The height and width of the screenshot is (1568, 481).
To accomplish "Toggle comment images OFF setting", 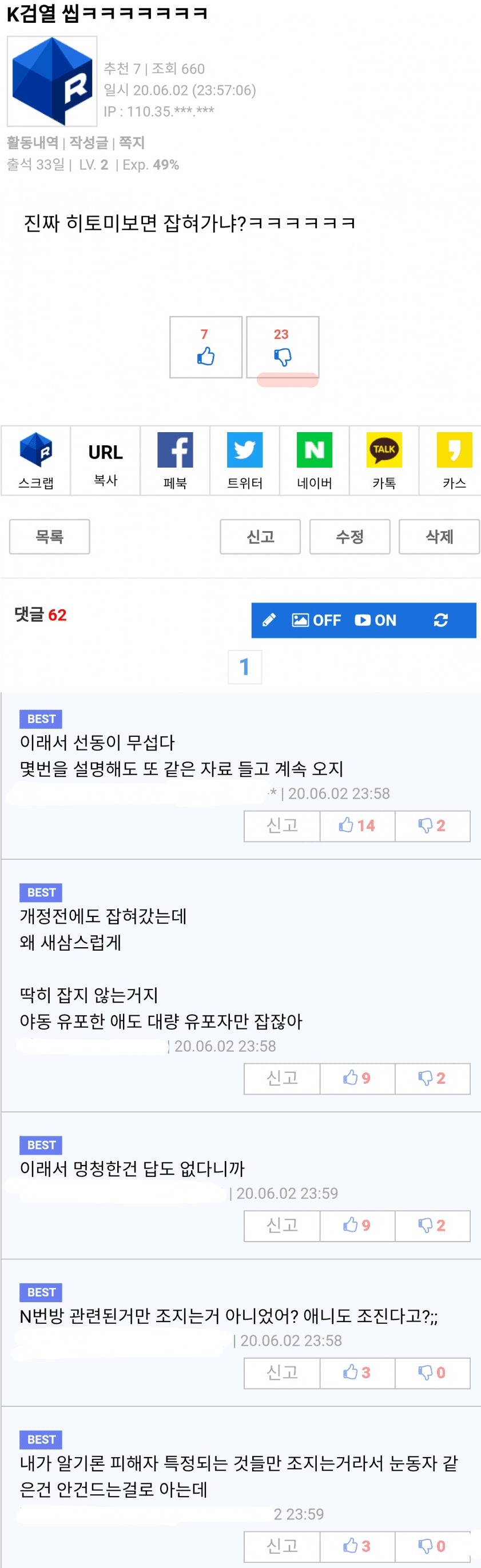I will click(x=317, y=620).
